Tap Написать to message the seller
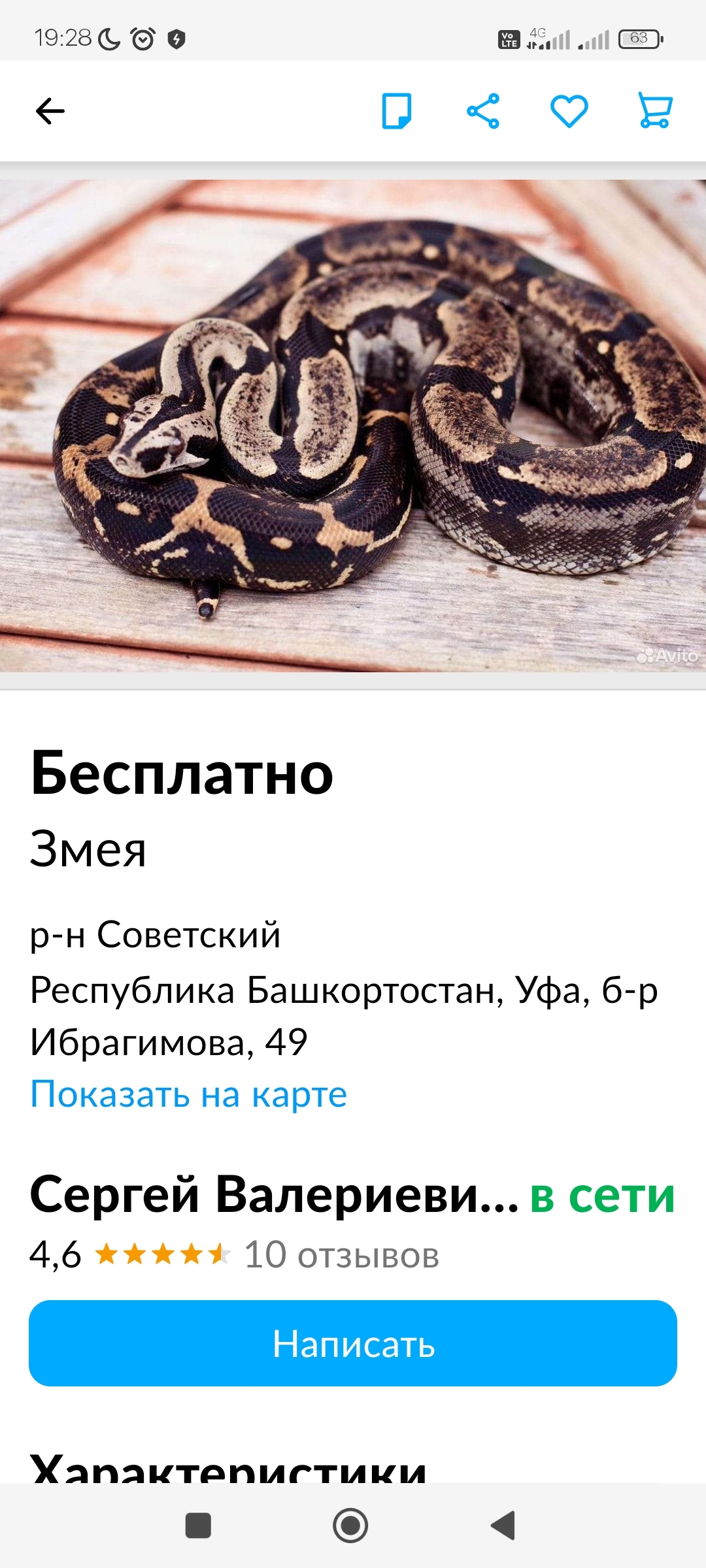 353,1343
